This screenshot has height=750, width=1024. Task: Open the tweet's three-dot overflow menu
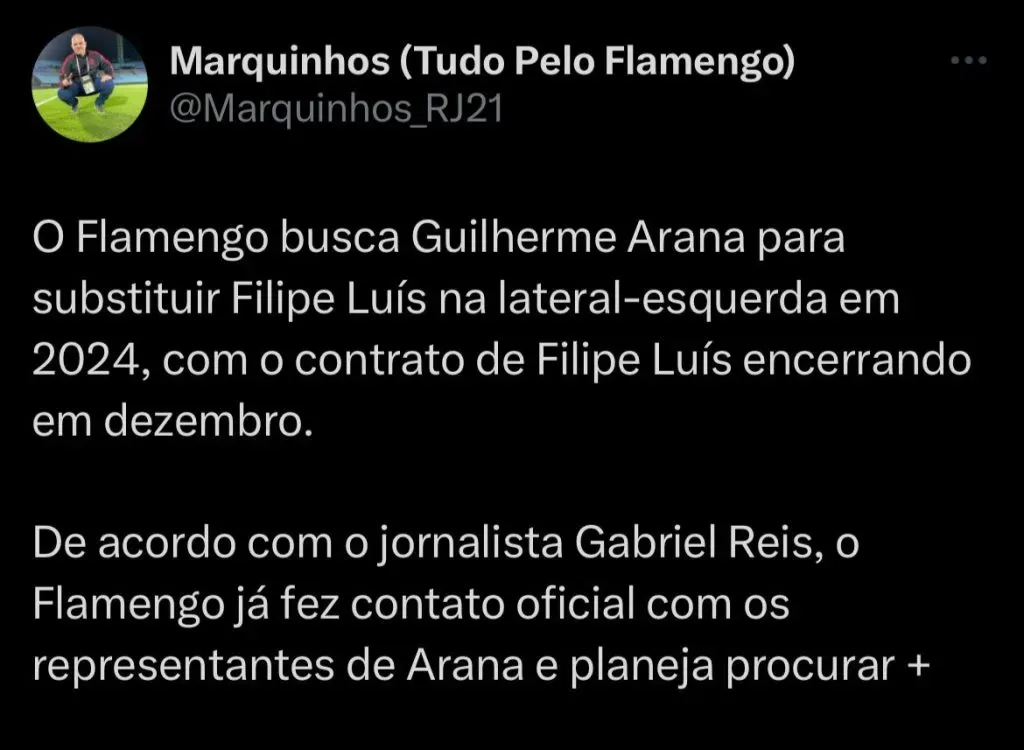[x=967, y=62]
